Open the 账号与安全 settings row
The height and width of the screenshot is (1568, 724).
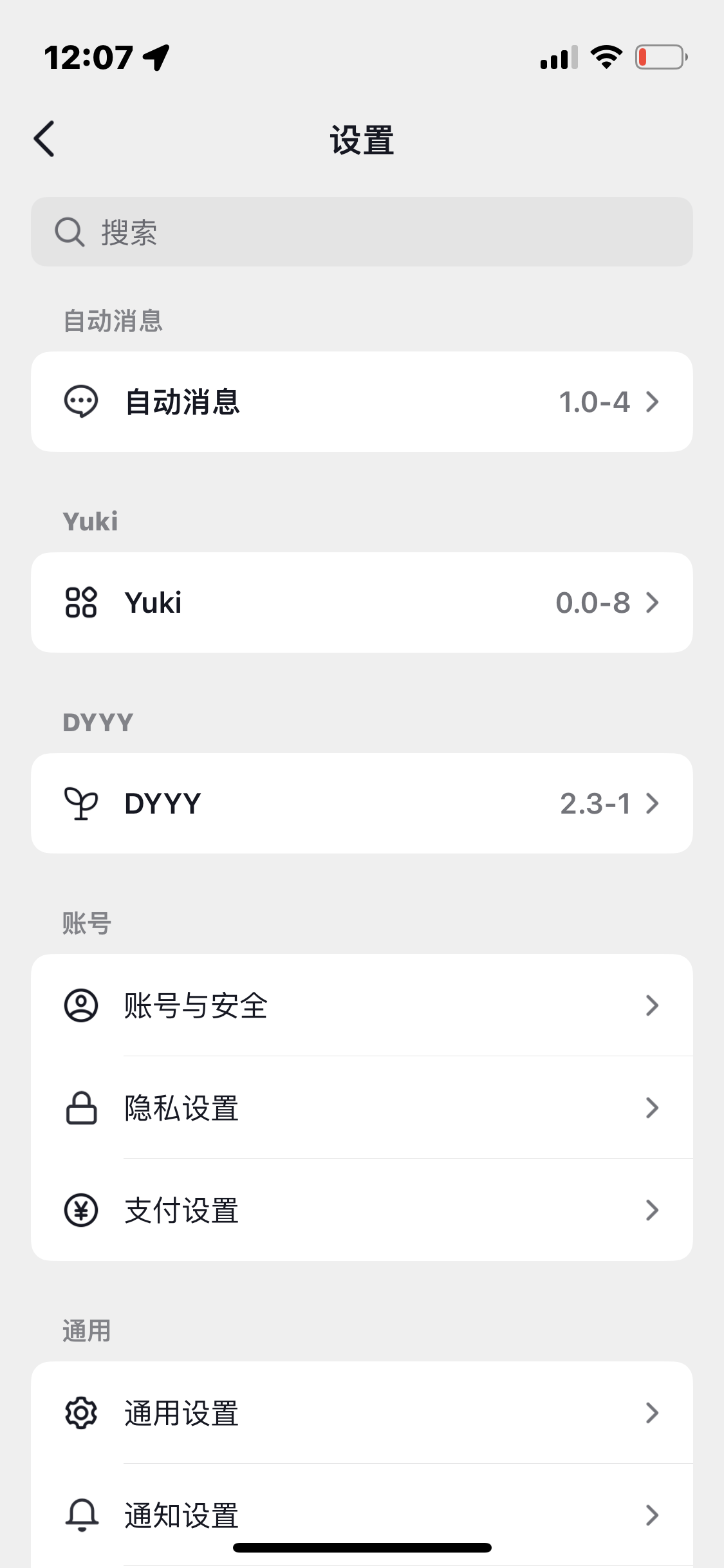click(362, 1005)
